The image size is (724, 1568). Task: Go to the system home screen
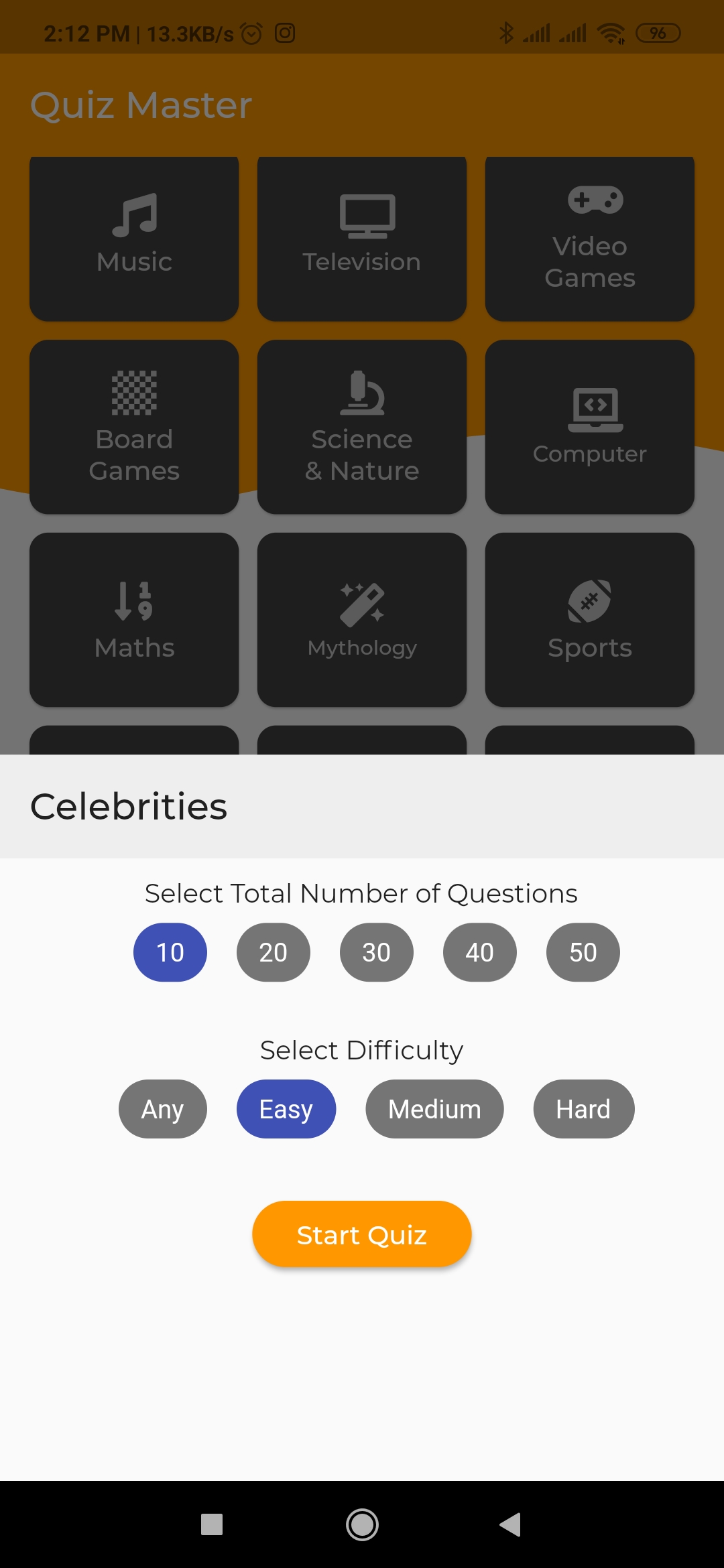click(x=362, y=1524)
